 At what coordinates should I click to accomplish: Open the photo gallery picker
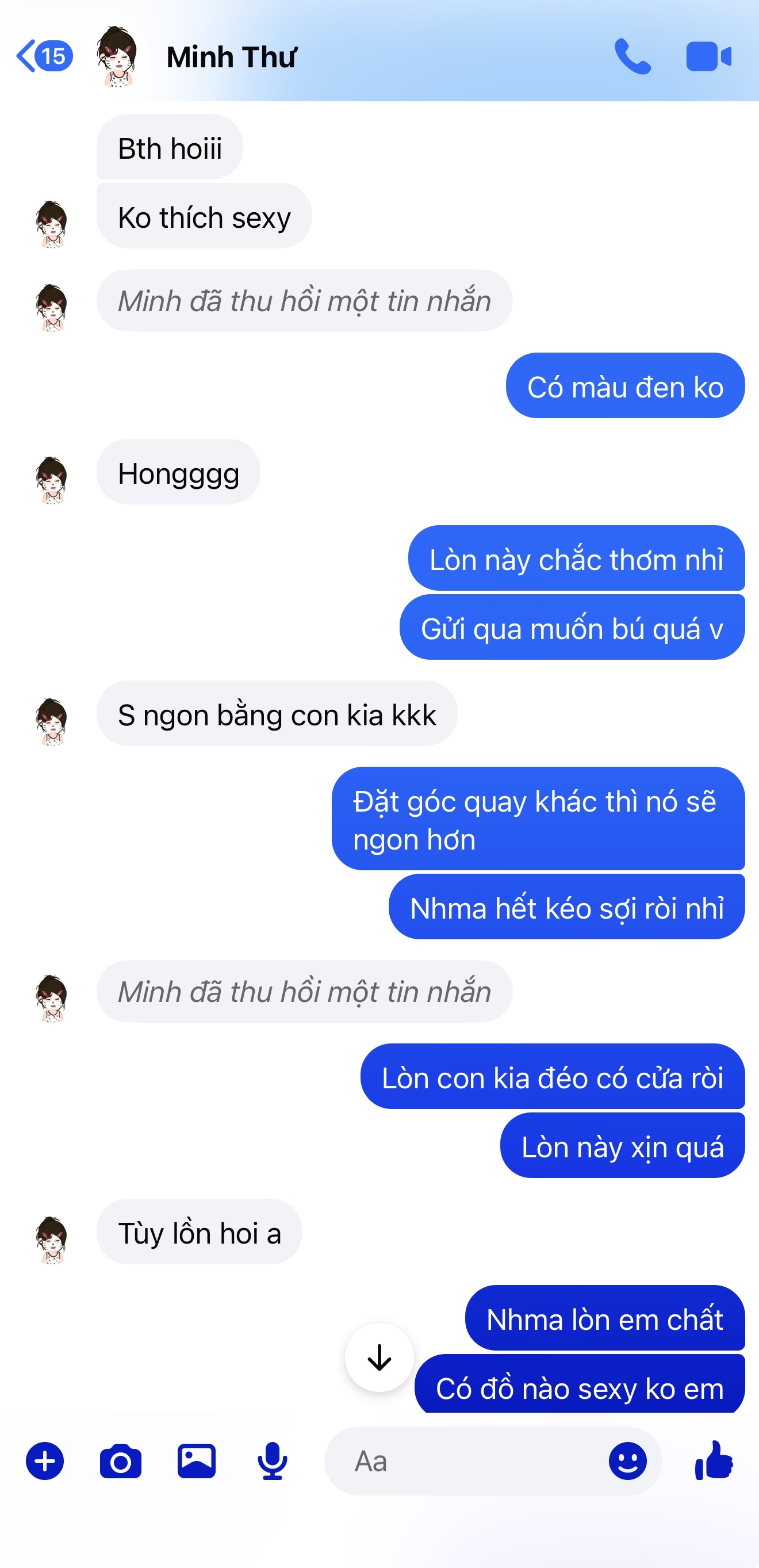[197, 1461]
